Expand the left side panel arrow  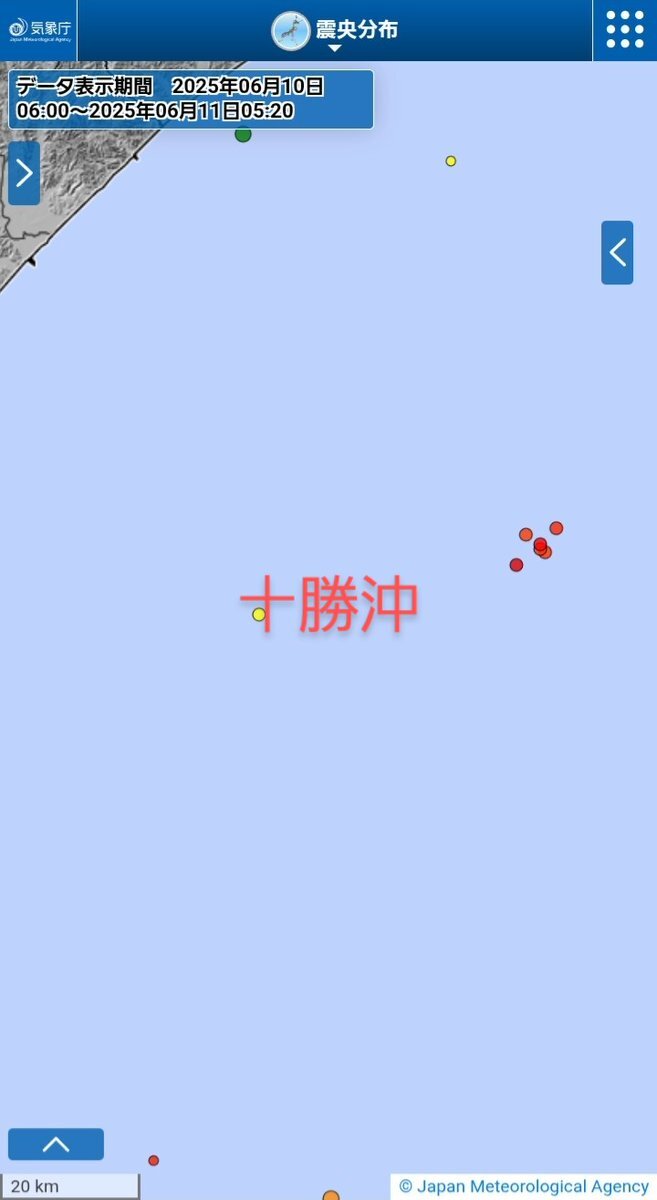coord(24,173)
